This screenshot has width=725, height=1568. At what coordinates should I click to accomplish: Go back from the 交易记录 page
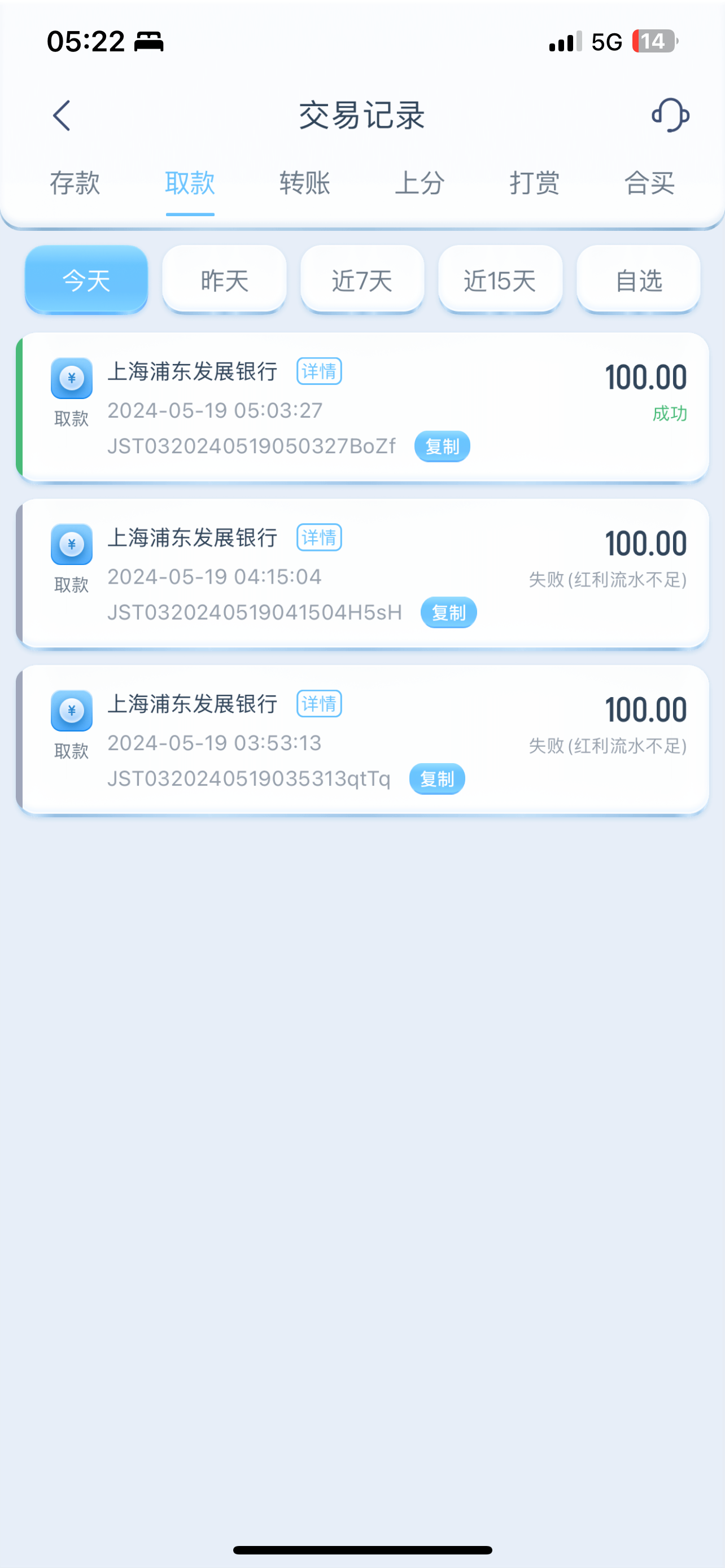(62, 116)
